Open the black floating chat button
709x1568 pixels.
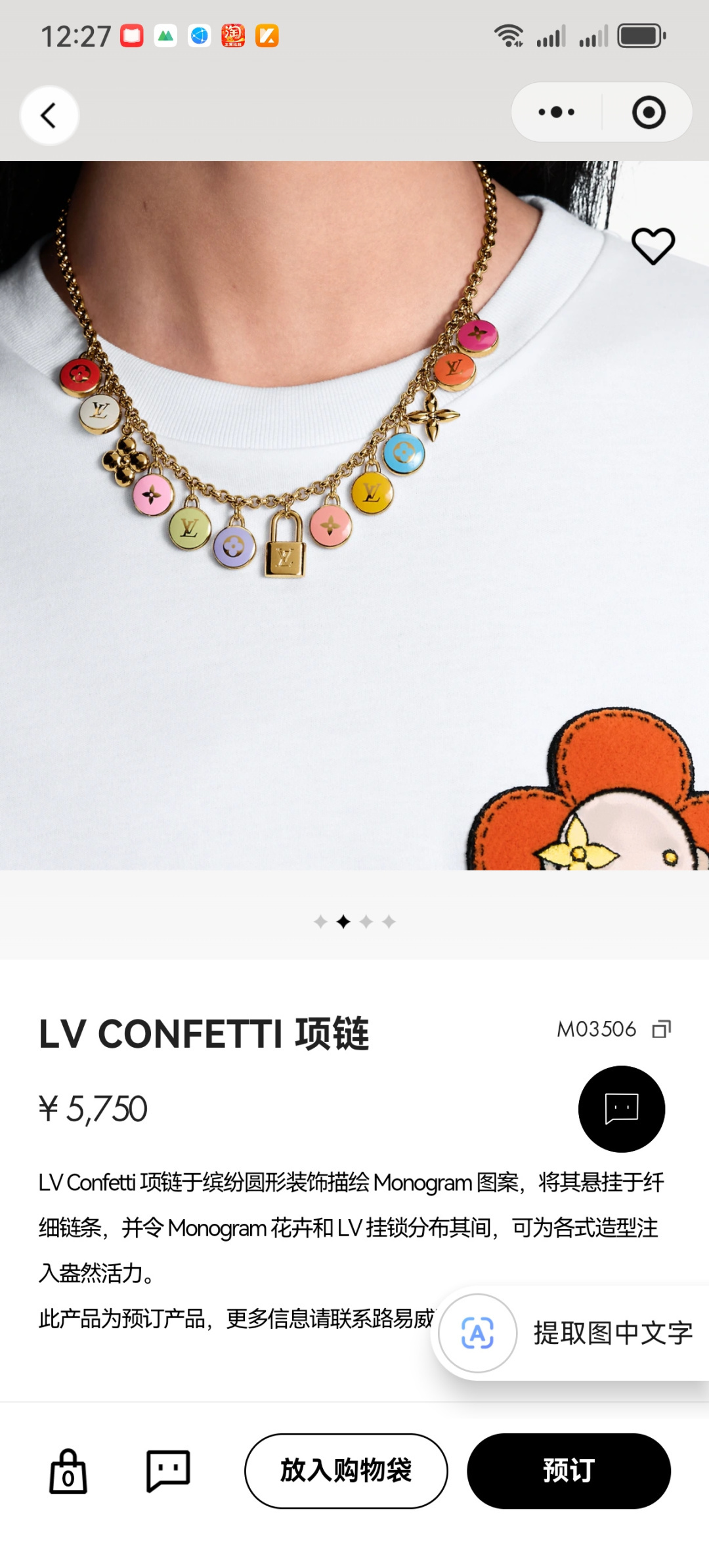tap(621, 1109)
